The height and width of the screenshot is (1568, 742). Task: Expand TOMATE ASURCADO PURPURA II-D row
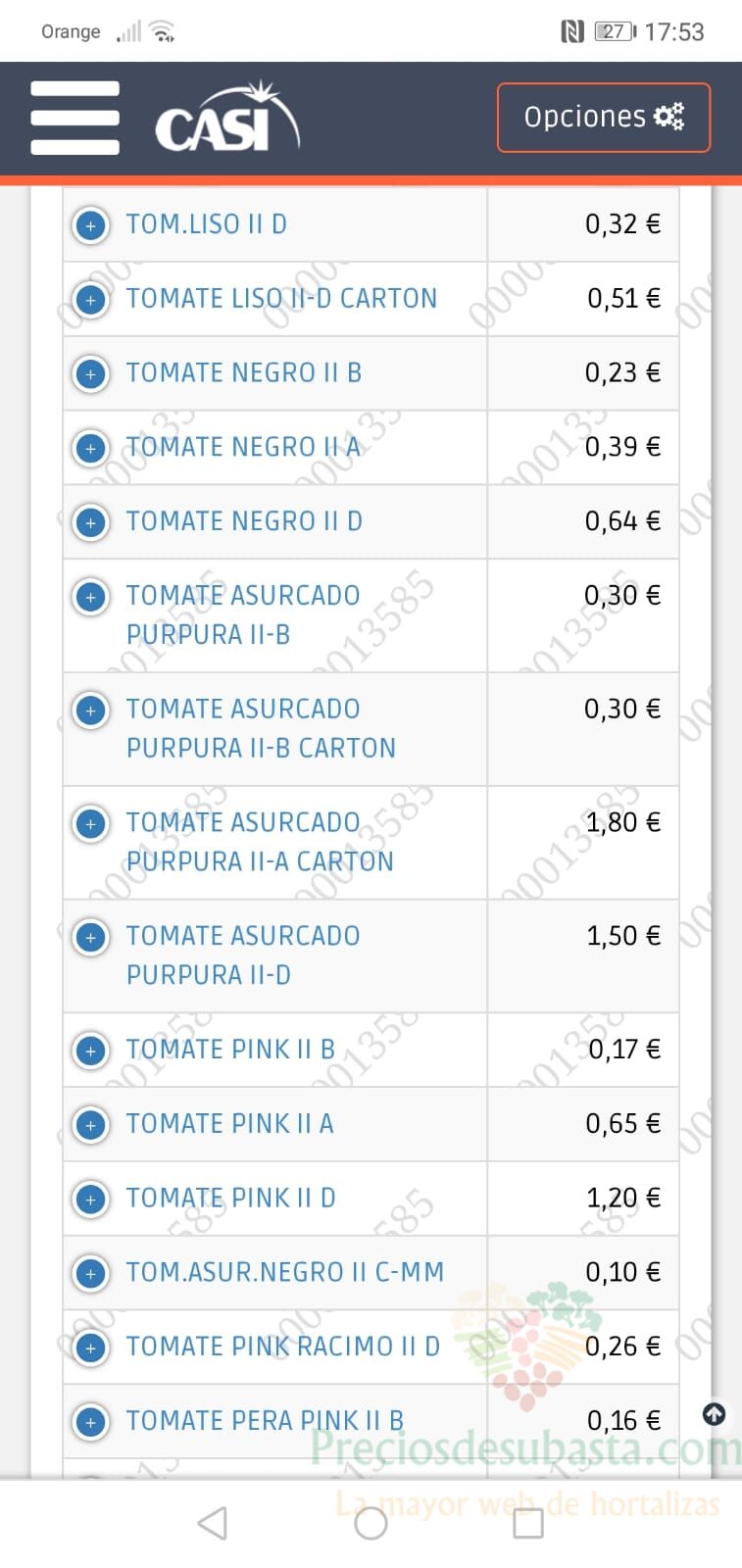(91, 938)
